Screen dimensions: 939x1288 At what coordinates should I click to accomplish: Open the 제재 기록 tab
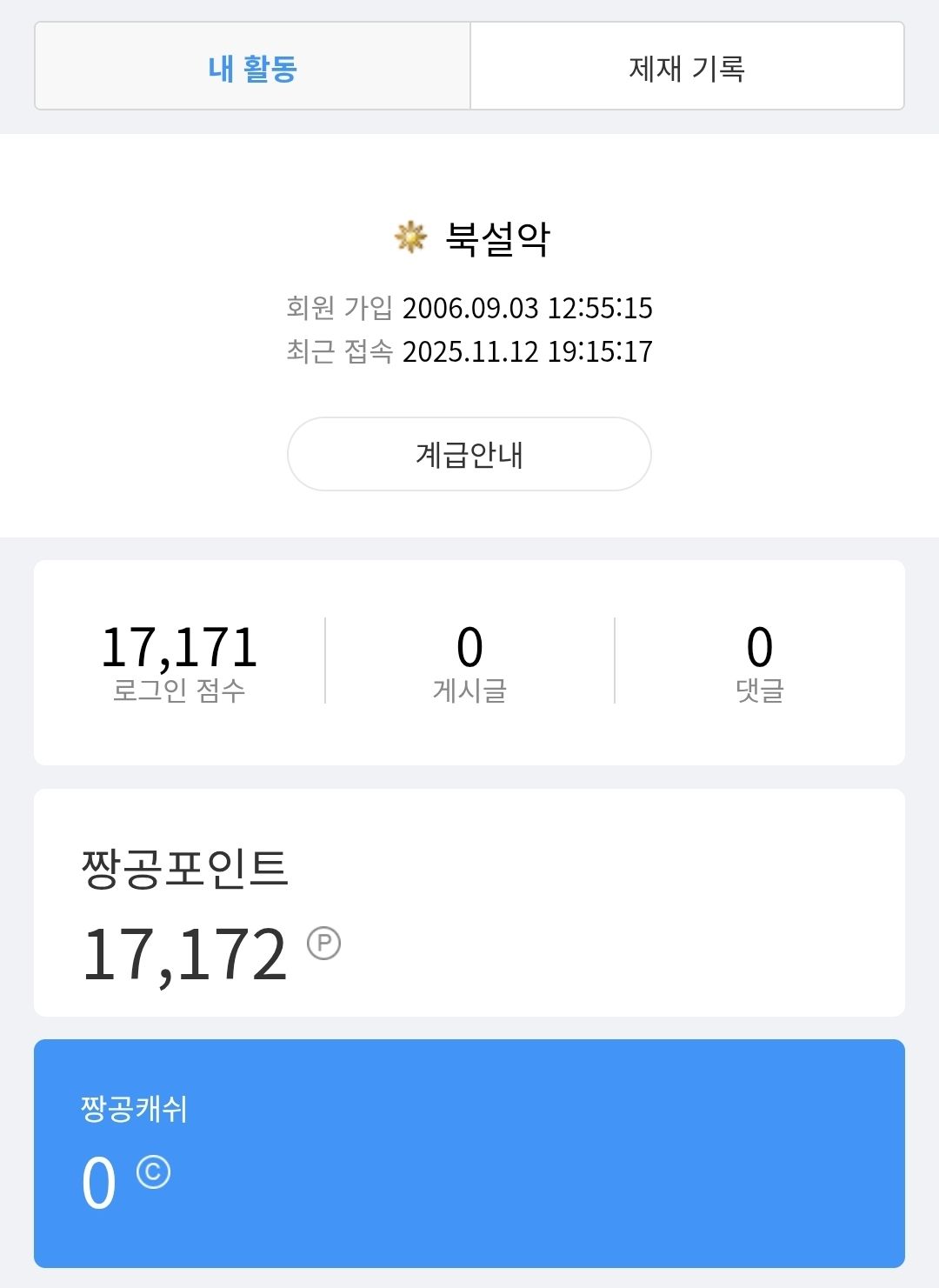[687, 67]
